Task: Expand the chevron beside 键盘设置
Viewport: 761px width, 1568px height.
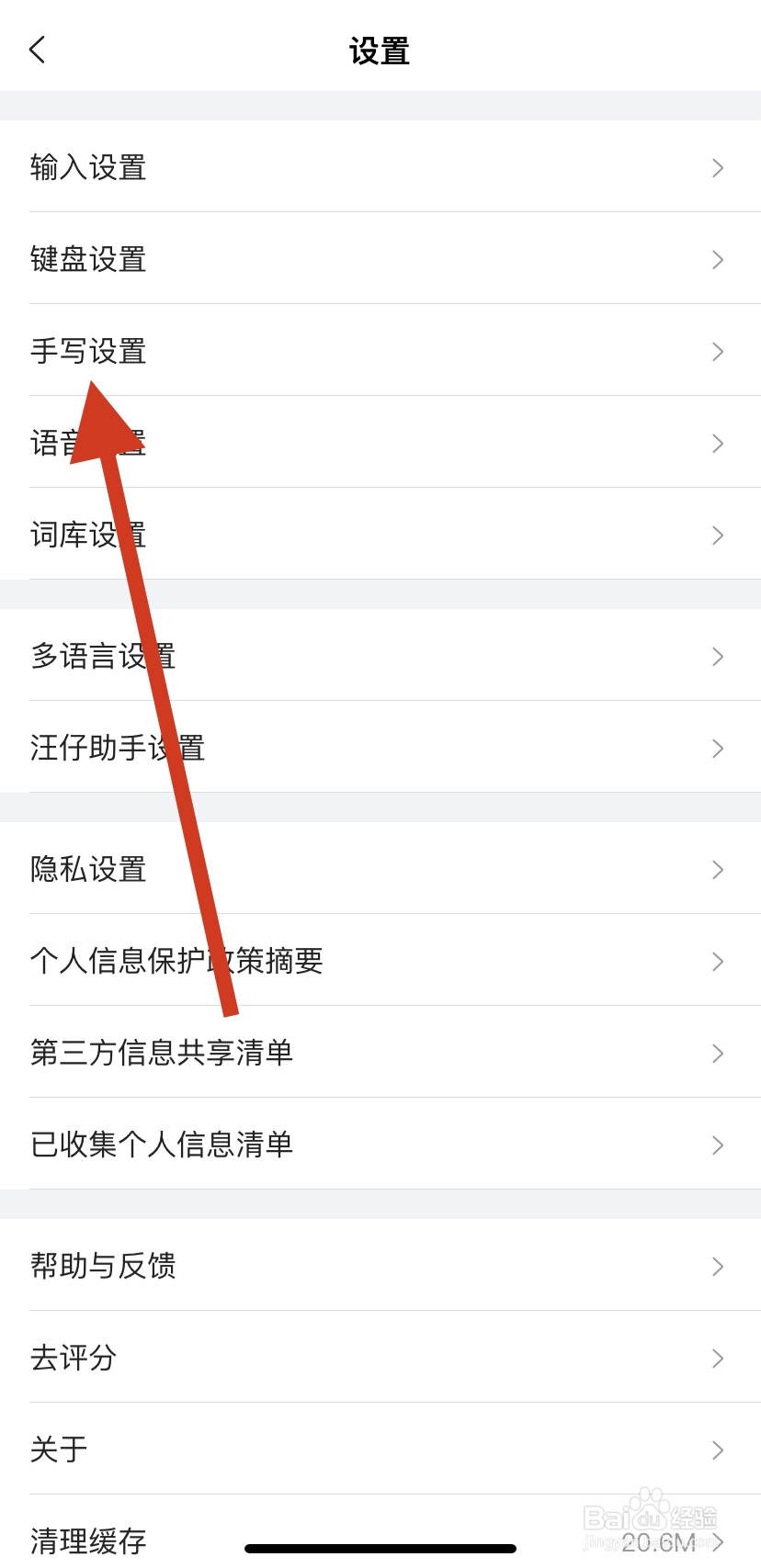Action: (x=718, y=259)
